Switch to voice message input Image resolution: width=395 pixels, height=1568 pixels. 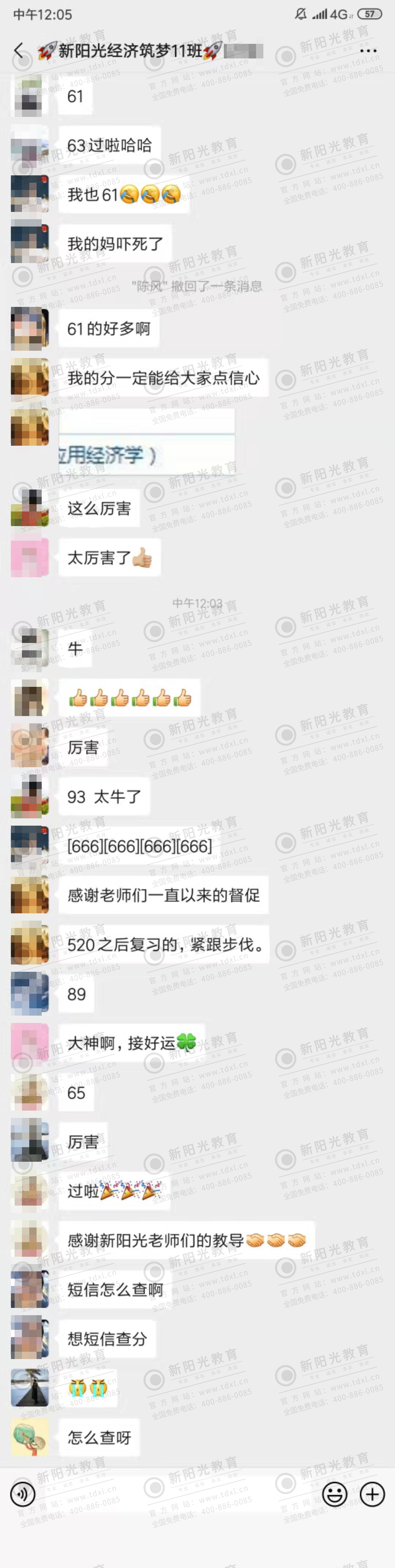pyautogui.click(x=23, y=1494)
